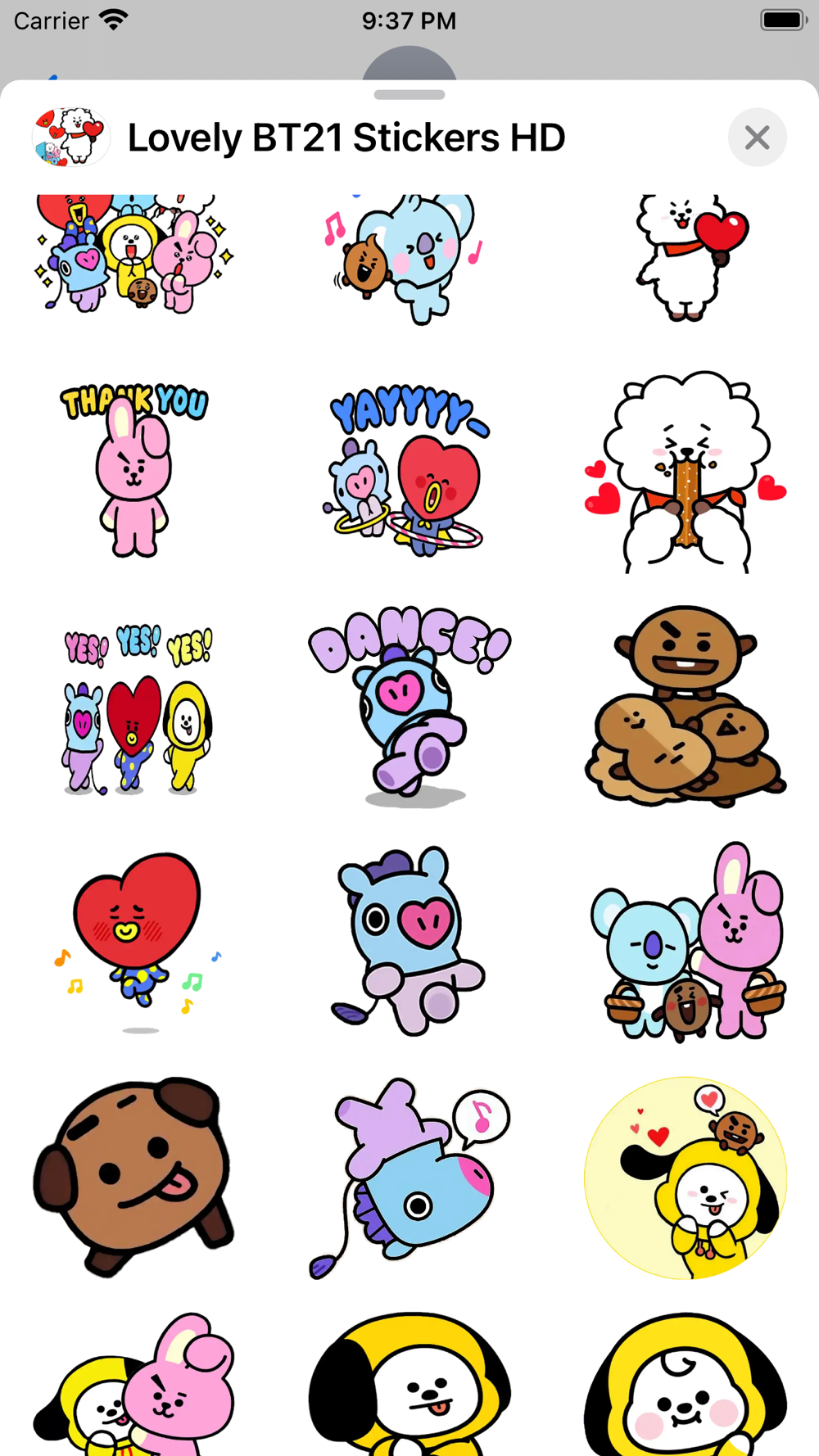This screenshot has width=819, height=1456.
Task: Choose the upside-down blue horse sticker
Action: pyautogui.click(x=409, y=1177)
